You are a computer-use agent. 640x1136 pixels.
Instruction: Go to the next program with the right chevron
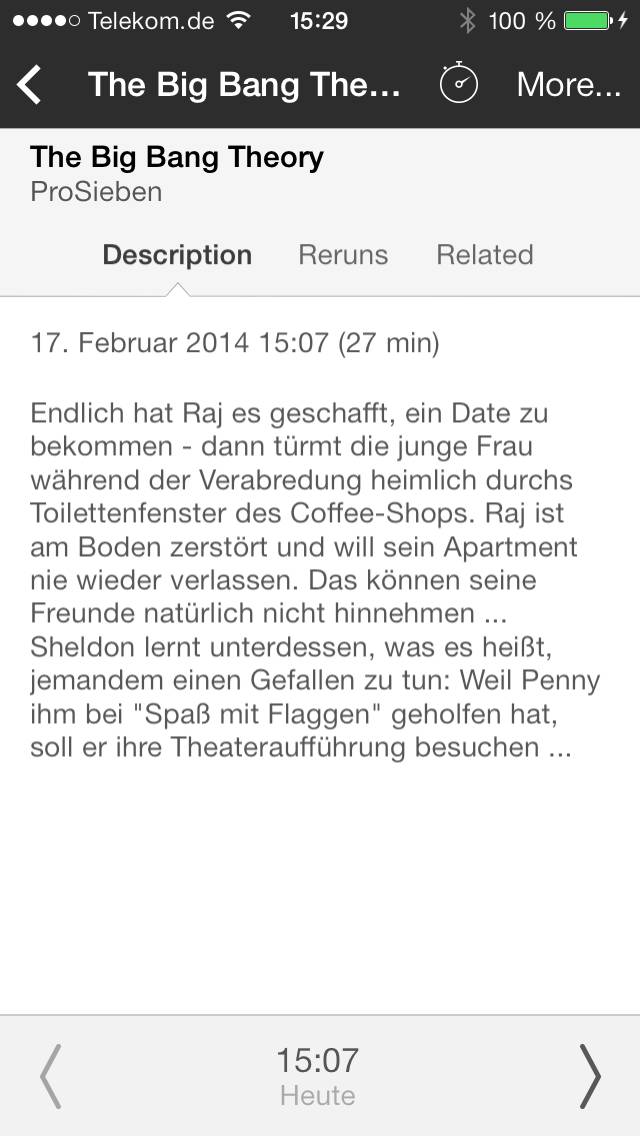point(590,1076)
